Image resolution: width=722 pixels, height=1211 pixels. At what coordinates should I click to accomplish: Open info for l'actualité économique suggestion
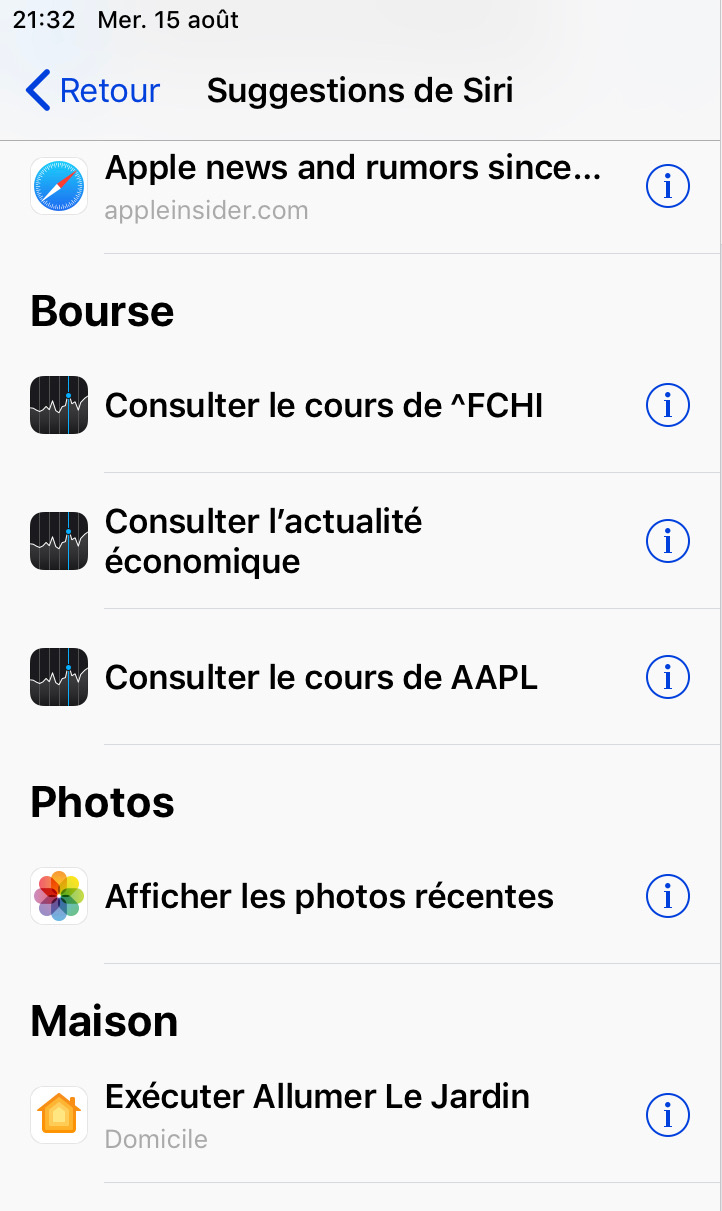(x=667, y=540)
